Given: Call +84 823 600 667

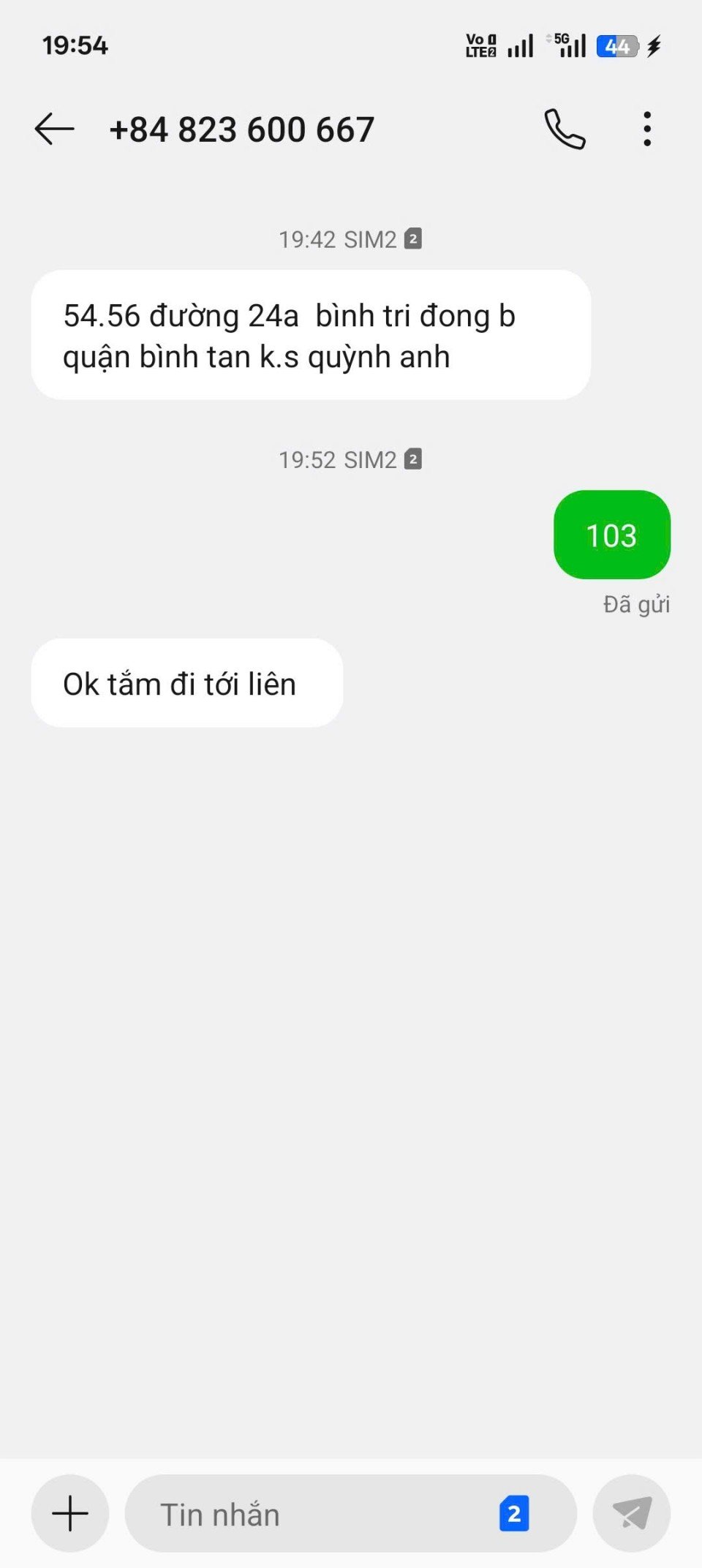Looking at the screenshot, I should 565,129.
